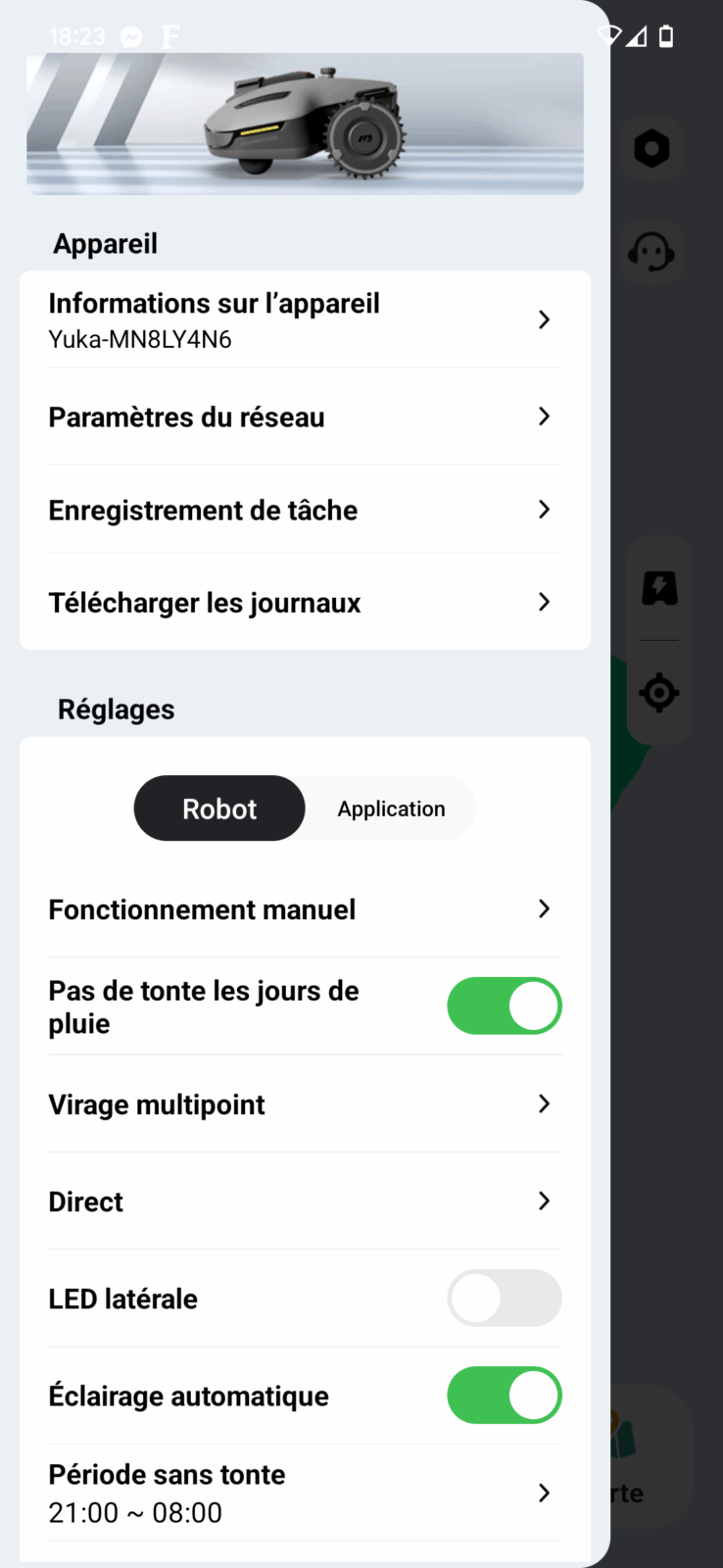Open Informations sur l'appareil

point(305,319)
